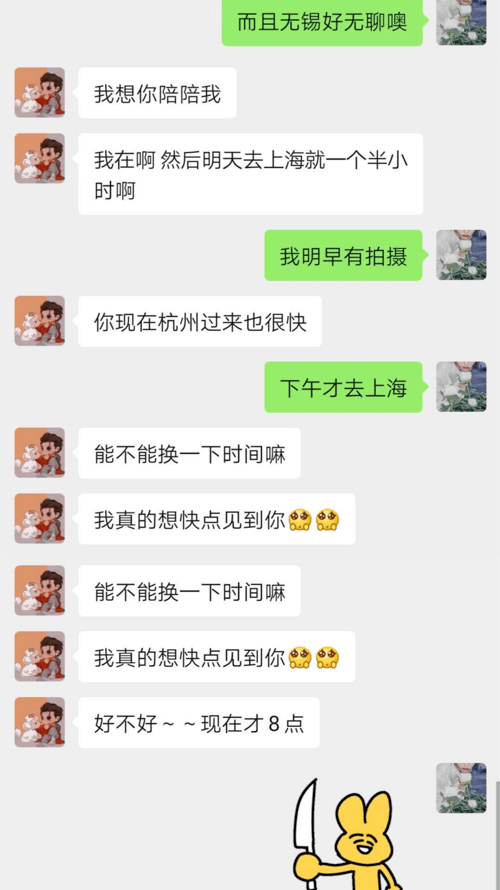Open contact's avatar beside 我想你陪陪我
The image size is (500, 890).
point(39,93)
